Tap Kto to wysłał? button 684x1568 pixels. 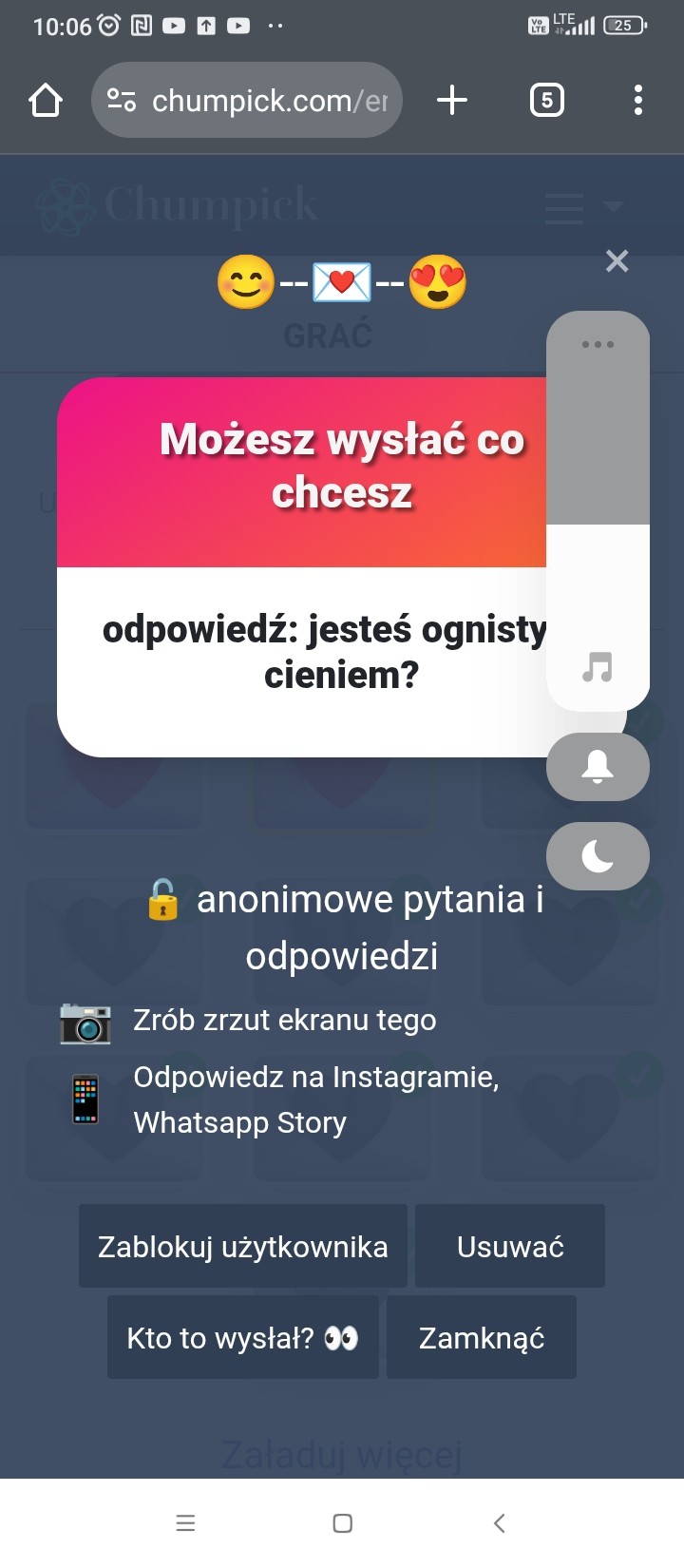[x=243, y=1337]
